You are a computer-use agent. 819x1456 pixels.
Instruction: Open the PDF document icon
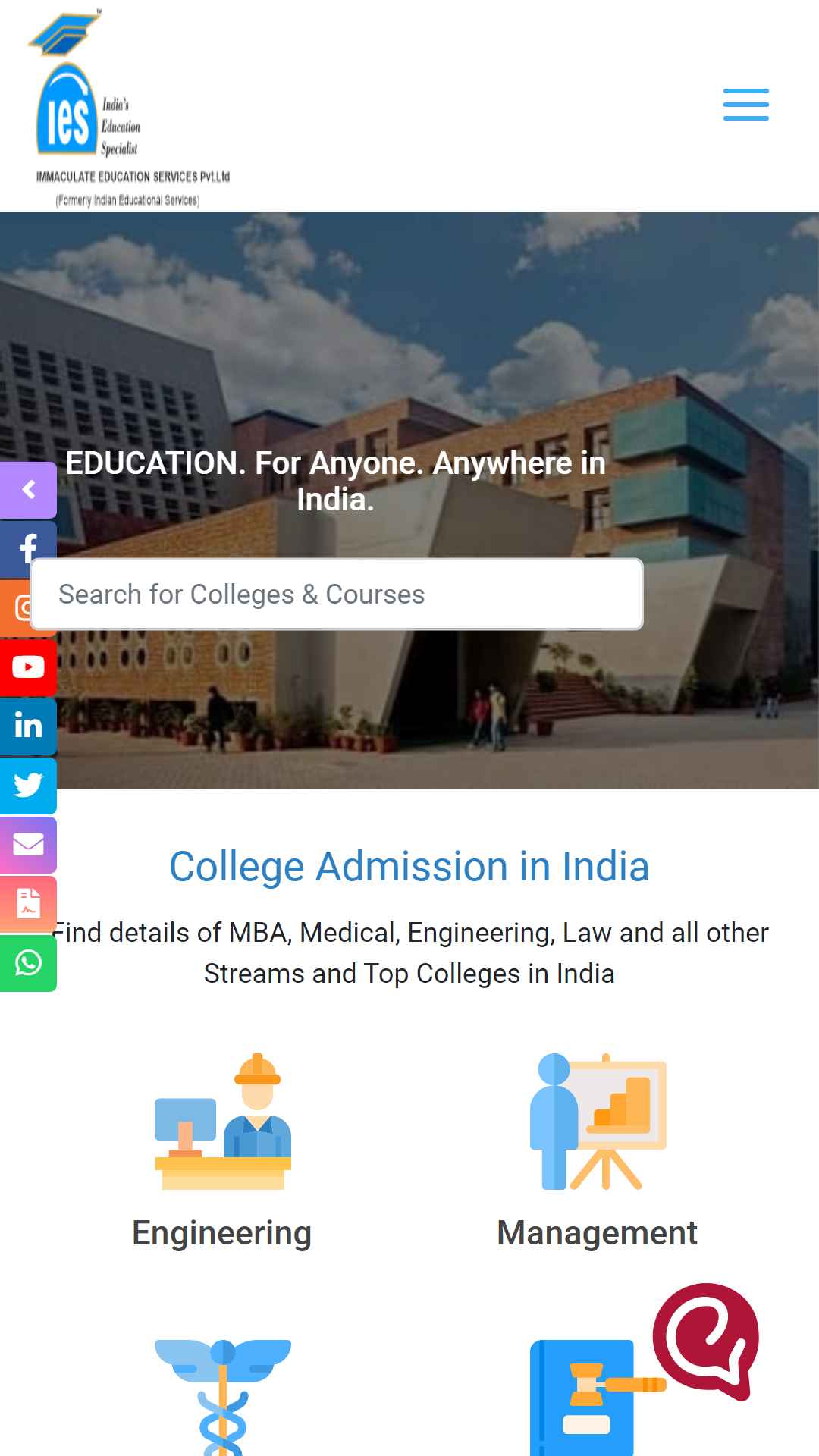click(28, 903)
